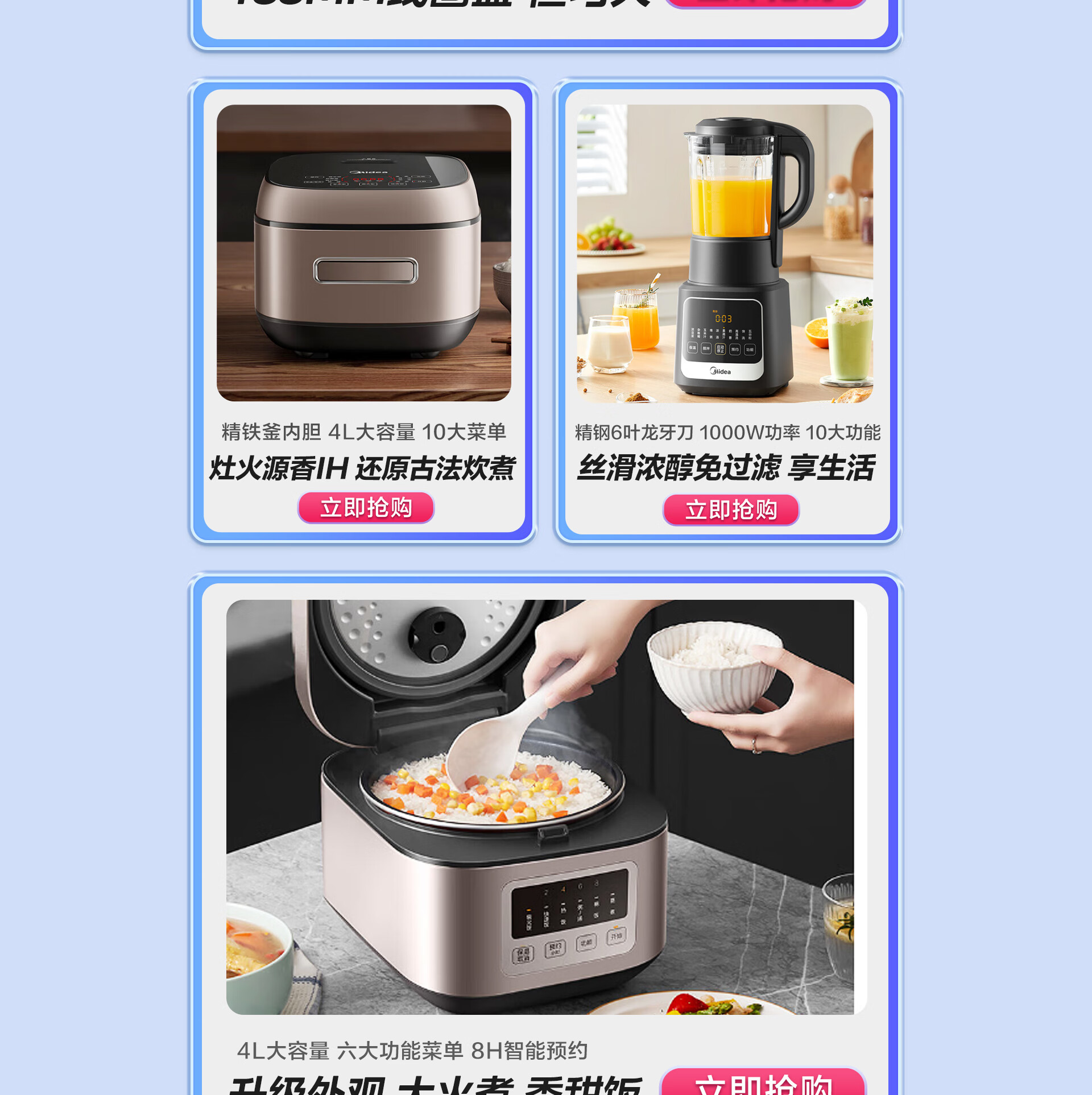Select 预约 on the rice cooker control panel
Viewport: 1092px width, 1095px height.
coord(556,948)
